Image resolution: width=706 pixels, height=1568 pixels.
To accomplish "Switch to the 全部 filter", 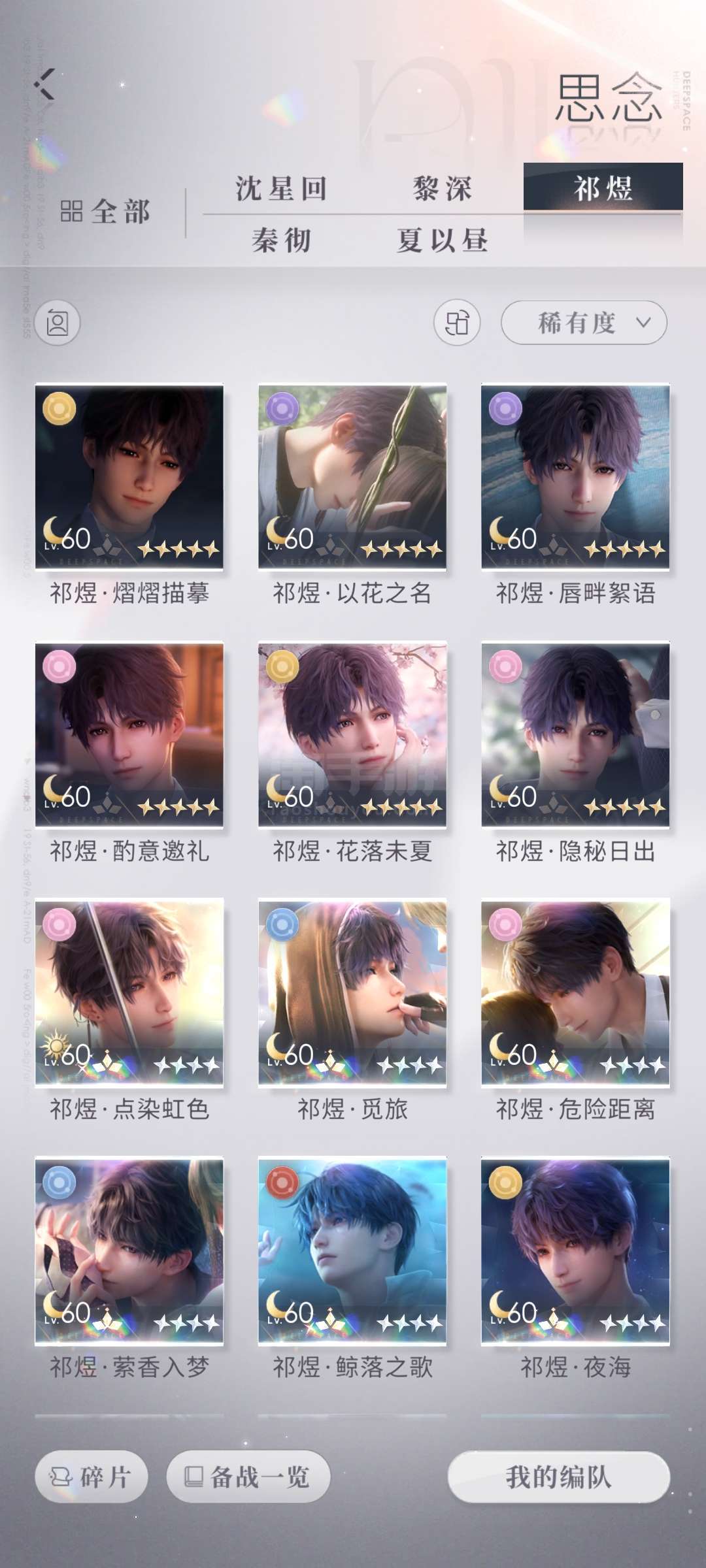I will [105, 212].
